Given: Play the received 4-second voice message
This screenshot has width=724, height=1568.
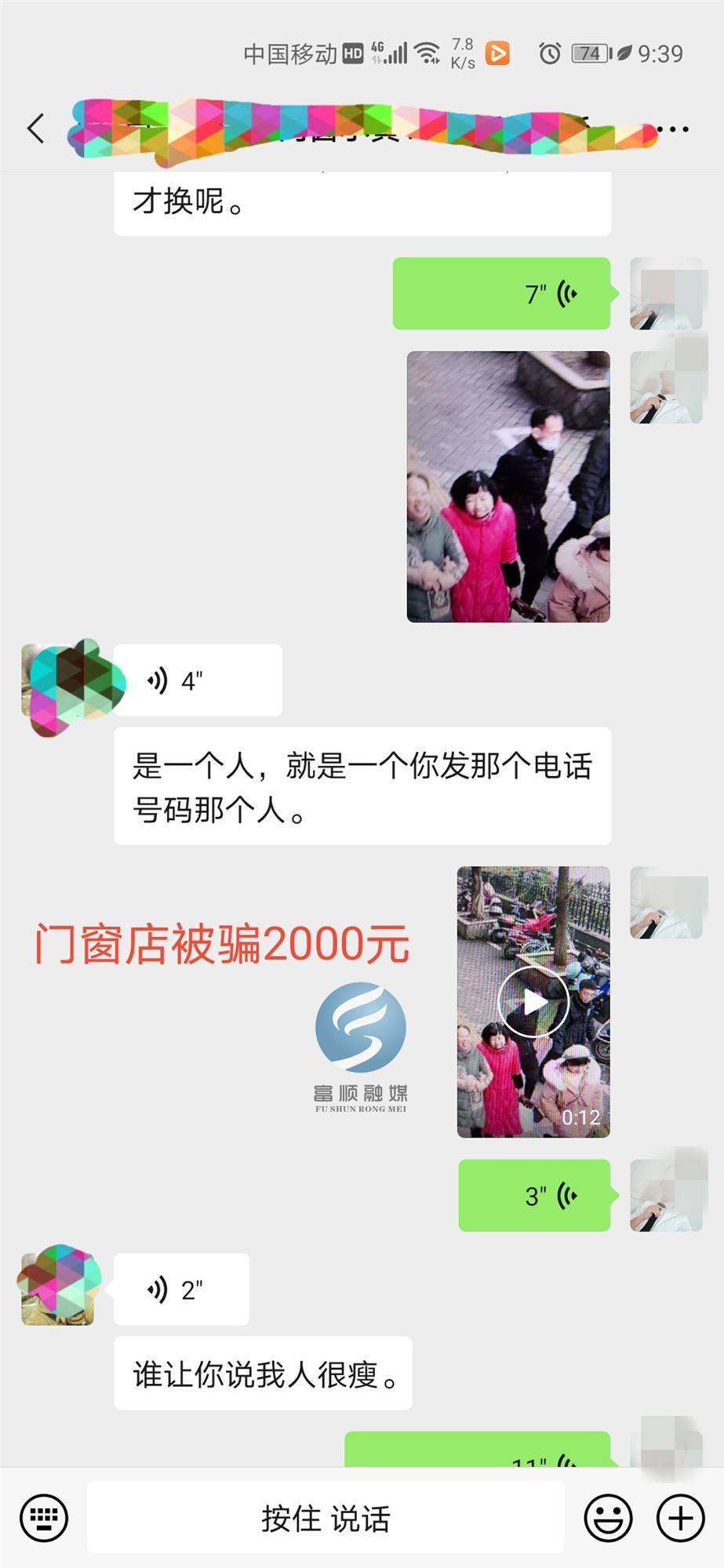Looking at the screenshot, I should [x=198, y=681].
